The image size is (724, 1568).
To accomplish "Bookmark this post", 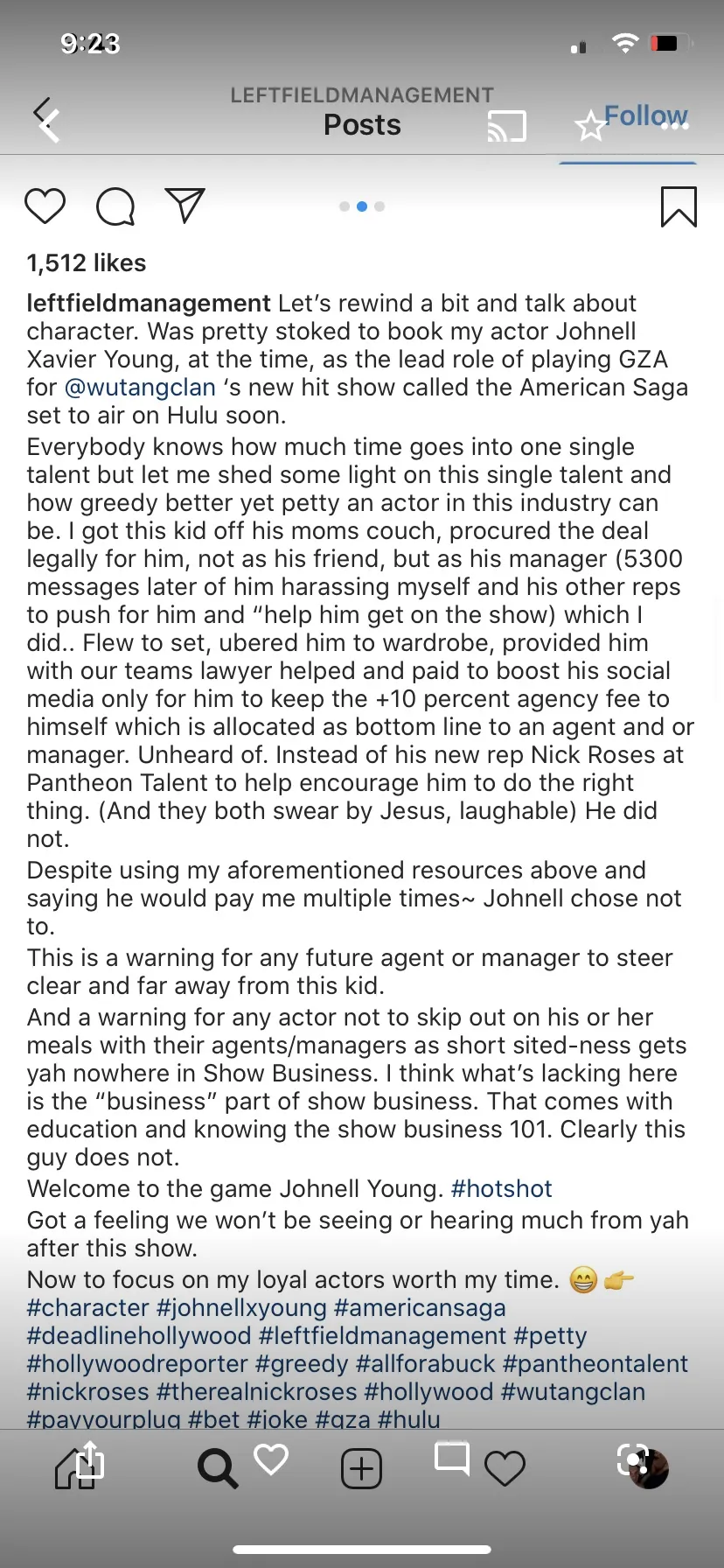I will tap(679, 206).
